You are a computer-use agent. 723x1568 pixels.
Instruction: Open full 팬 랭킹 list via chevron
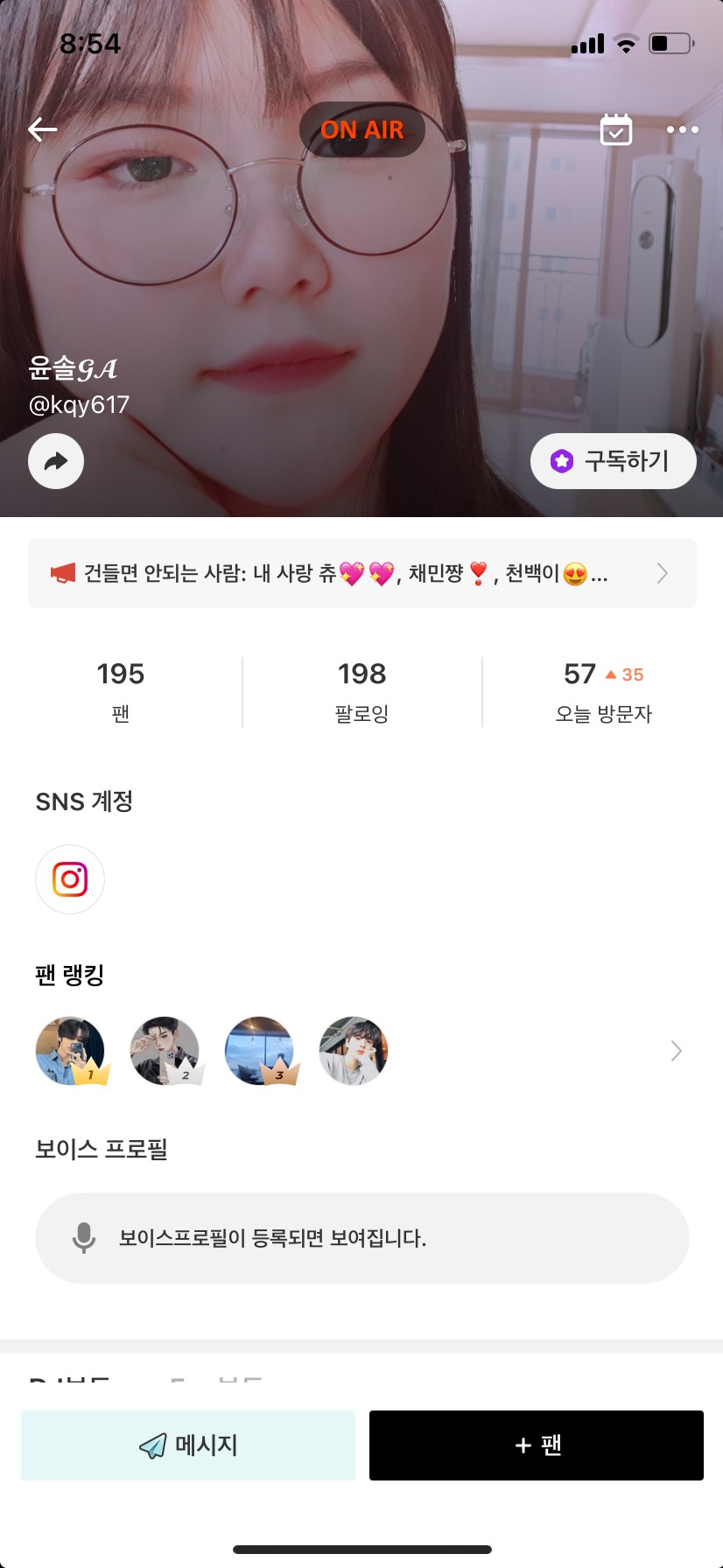[x=676, y=1051]
